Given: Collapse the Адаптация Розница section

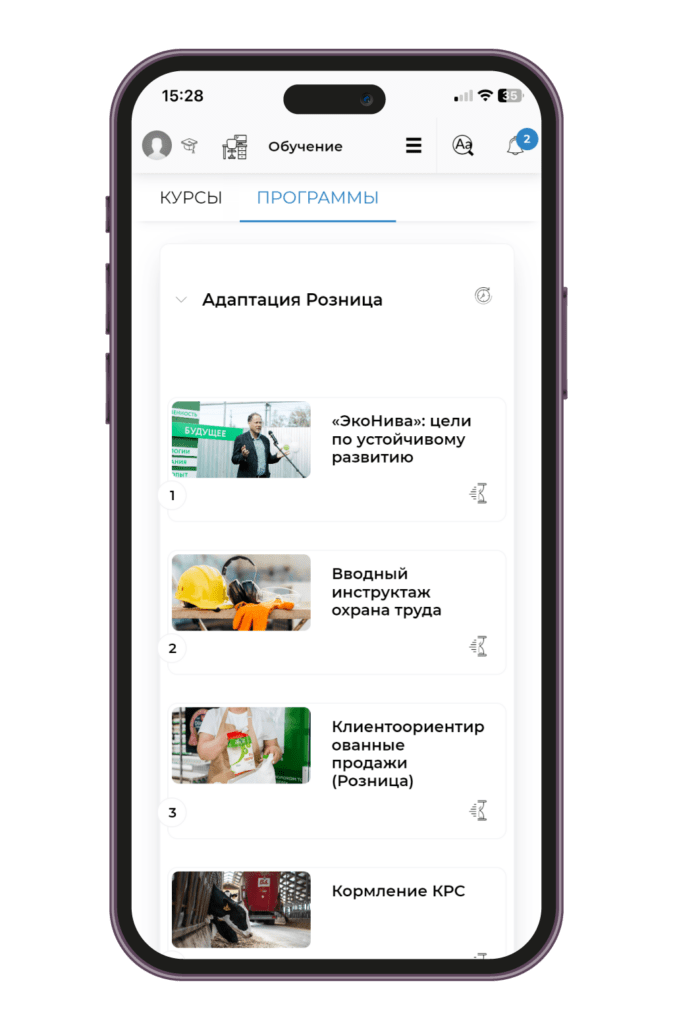Looking at the screenshot, I should 181,300.
